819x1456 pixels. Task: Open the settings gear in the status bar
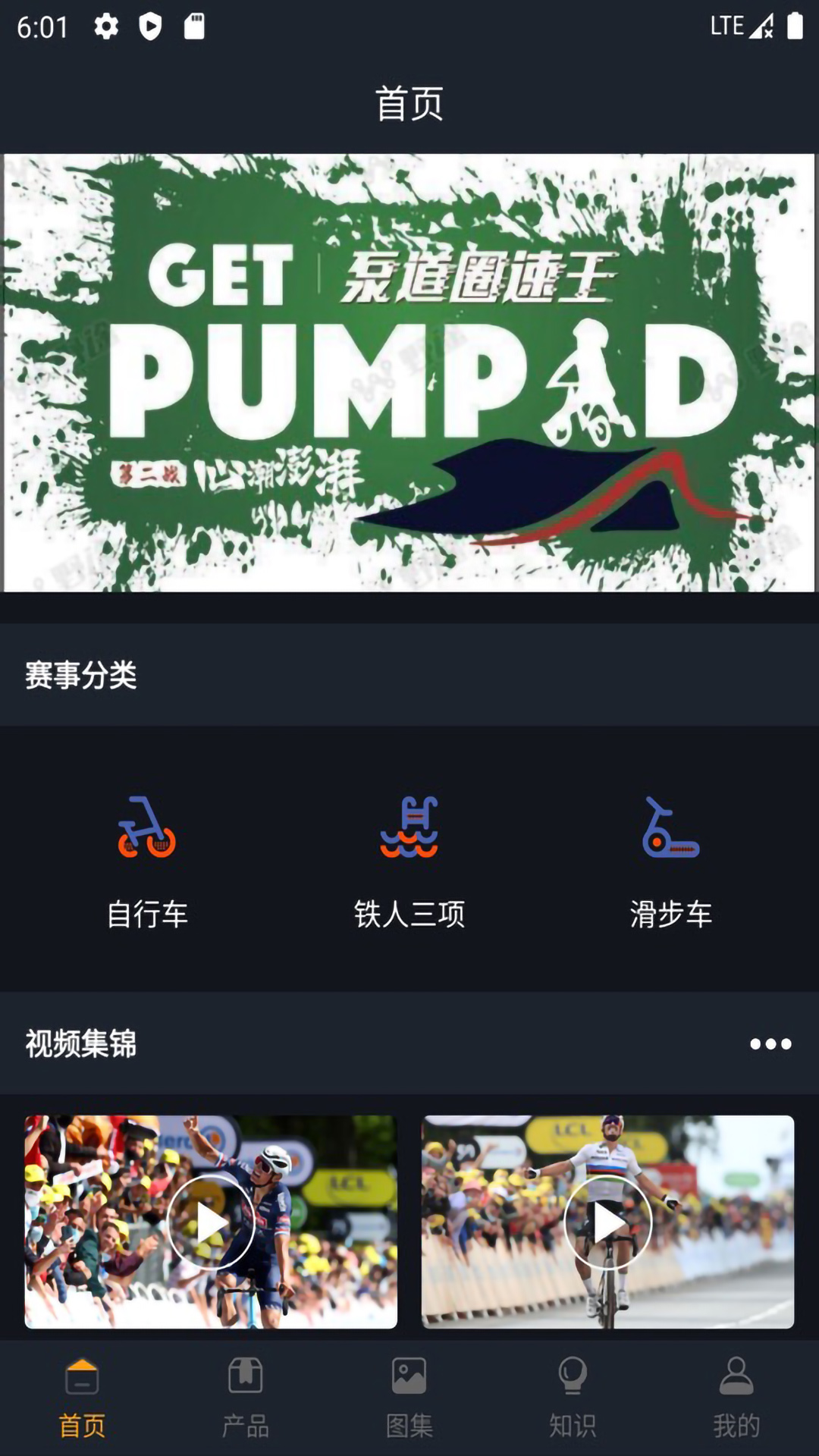[x=105, y=27]
